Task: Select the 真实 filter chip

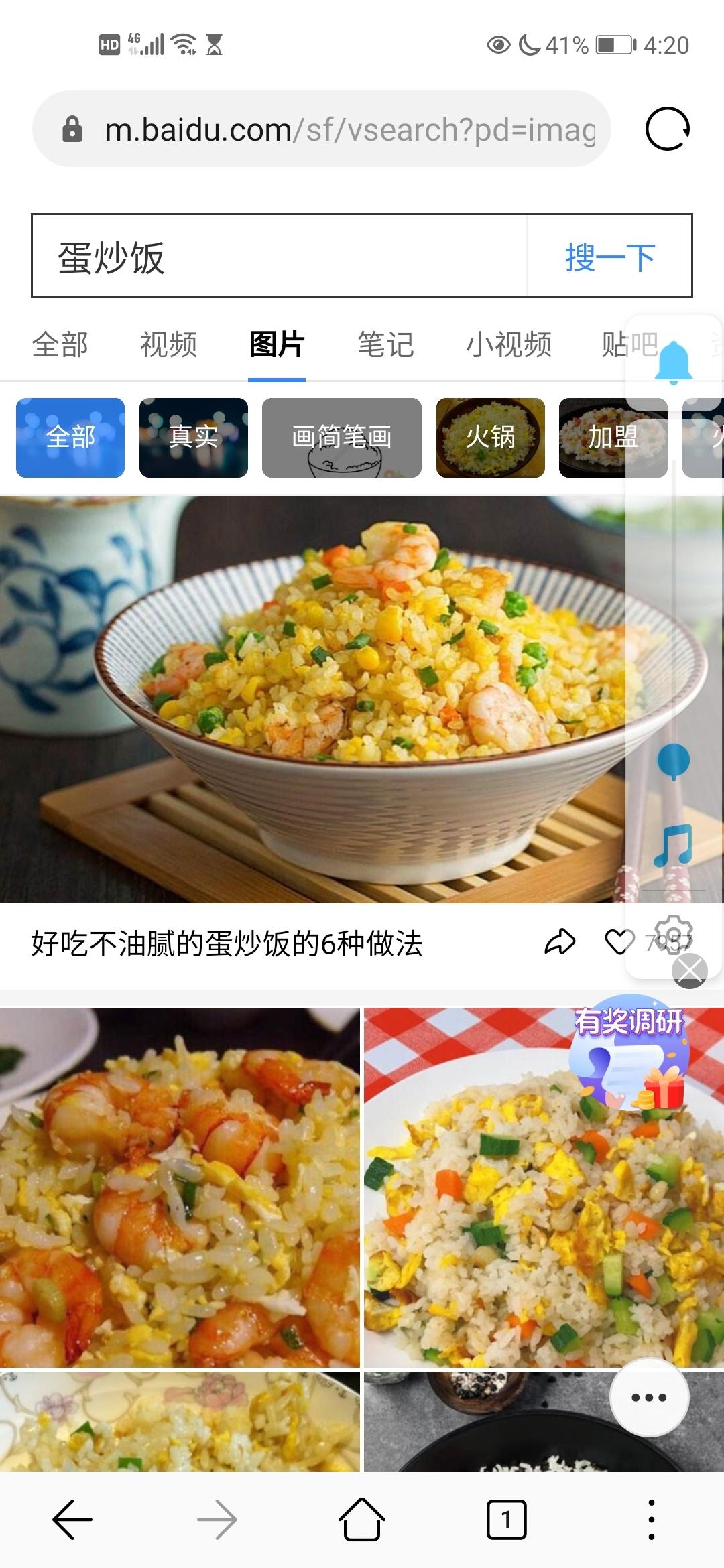Action: pyautogui.click(x=194, y=438)
